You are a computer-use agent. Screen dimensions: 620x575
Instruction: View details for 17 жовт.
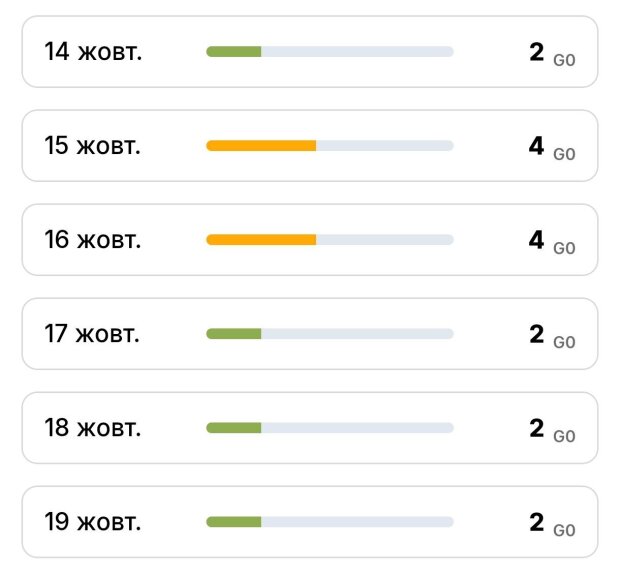[x=310, y=334]
